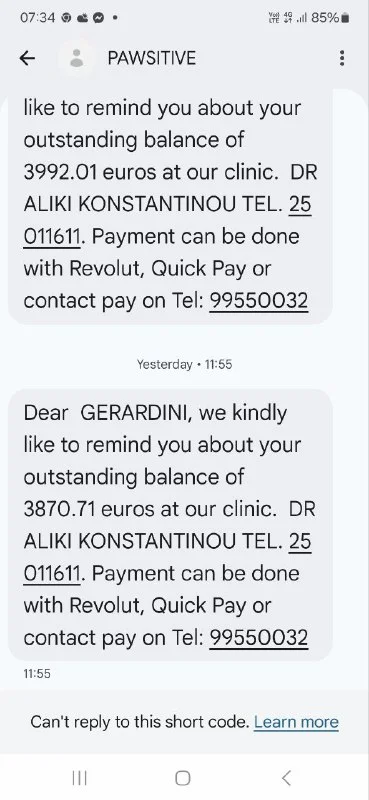
Task: Tap the system home button
Action: pyautogui.click(x=183, y=778)
